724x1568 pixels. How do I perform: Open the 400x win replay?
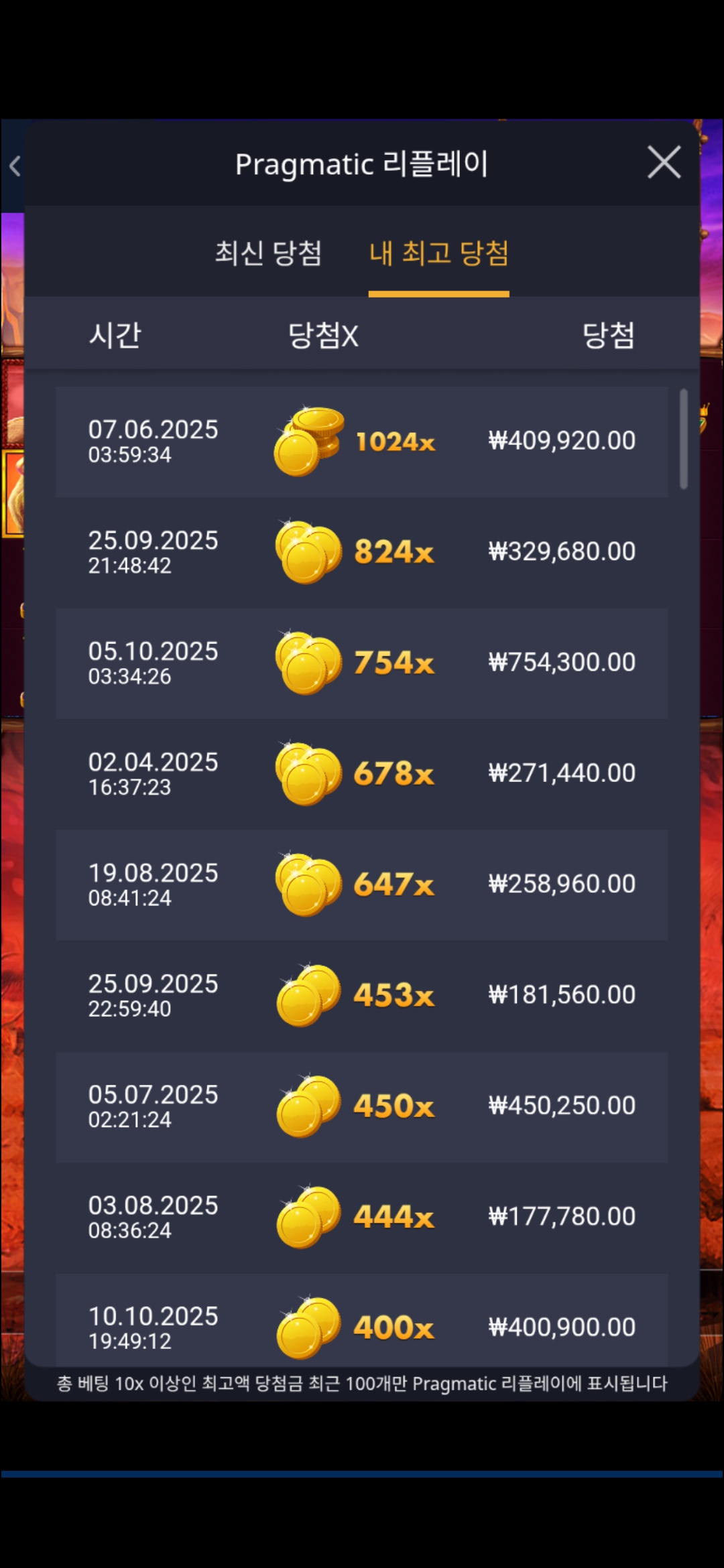tap(362, 1323)
